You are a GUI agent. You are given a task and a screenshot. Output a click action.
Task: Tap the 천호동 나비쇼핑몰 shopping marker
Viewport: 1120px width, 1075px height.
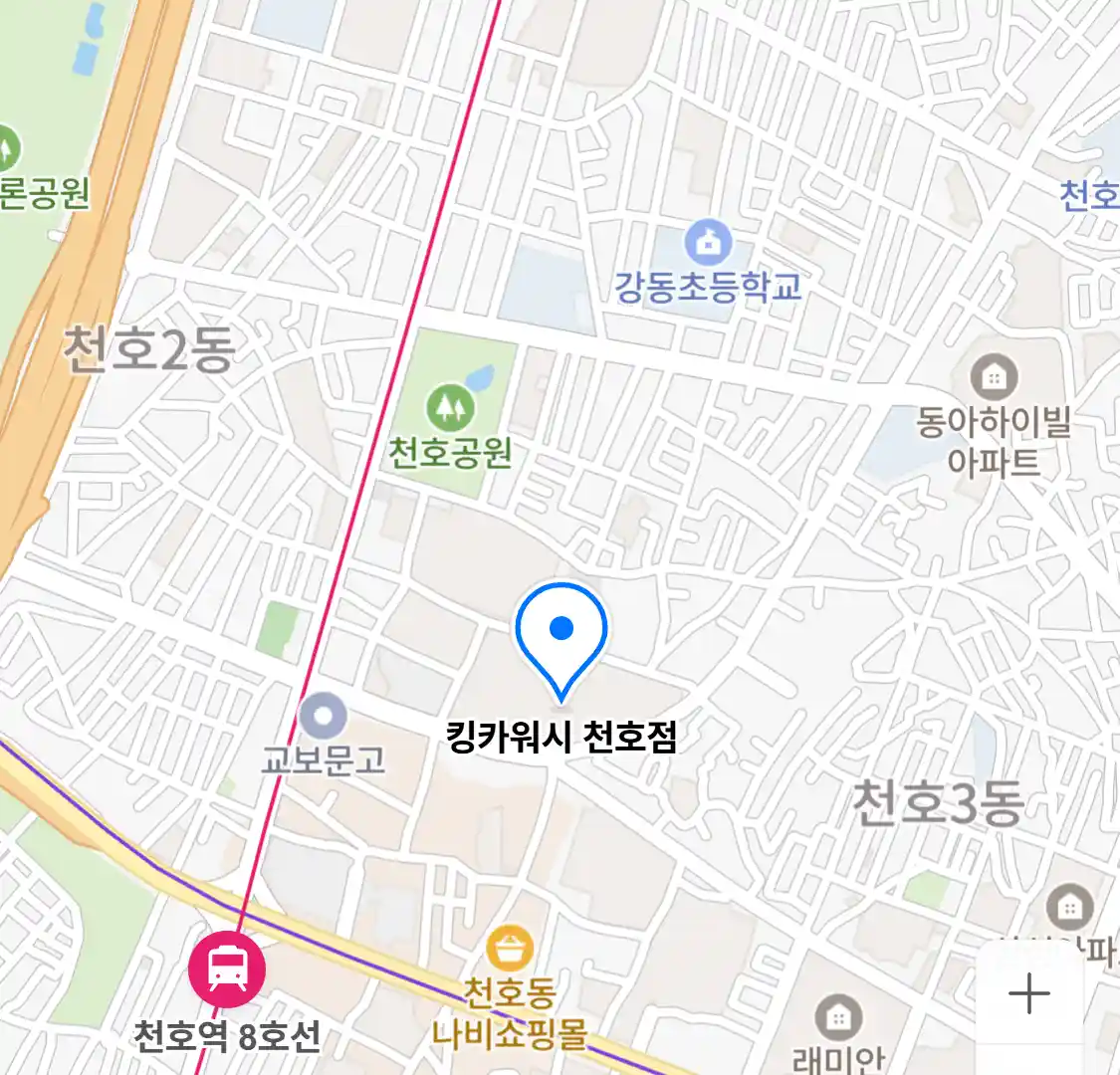[511, 950]
